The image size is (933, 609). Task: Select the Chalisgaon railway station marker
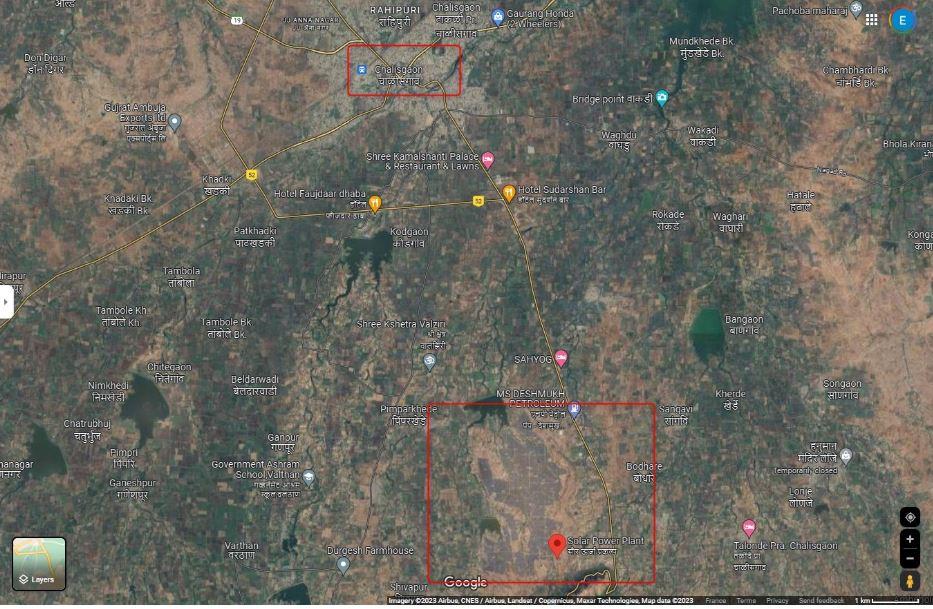click(x=362, y=70)
